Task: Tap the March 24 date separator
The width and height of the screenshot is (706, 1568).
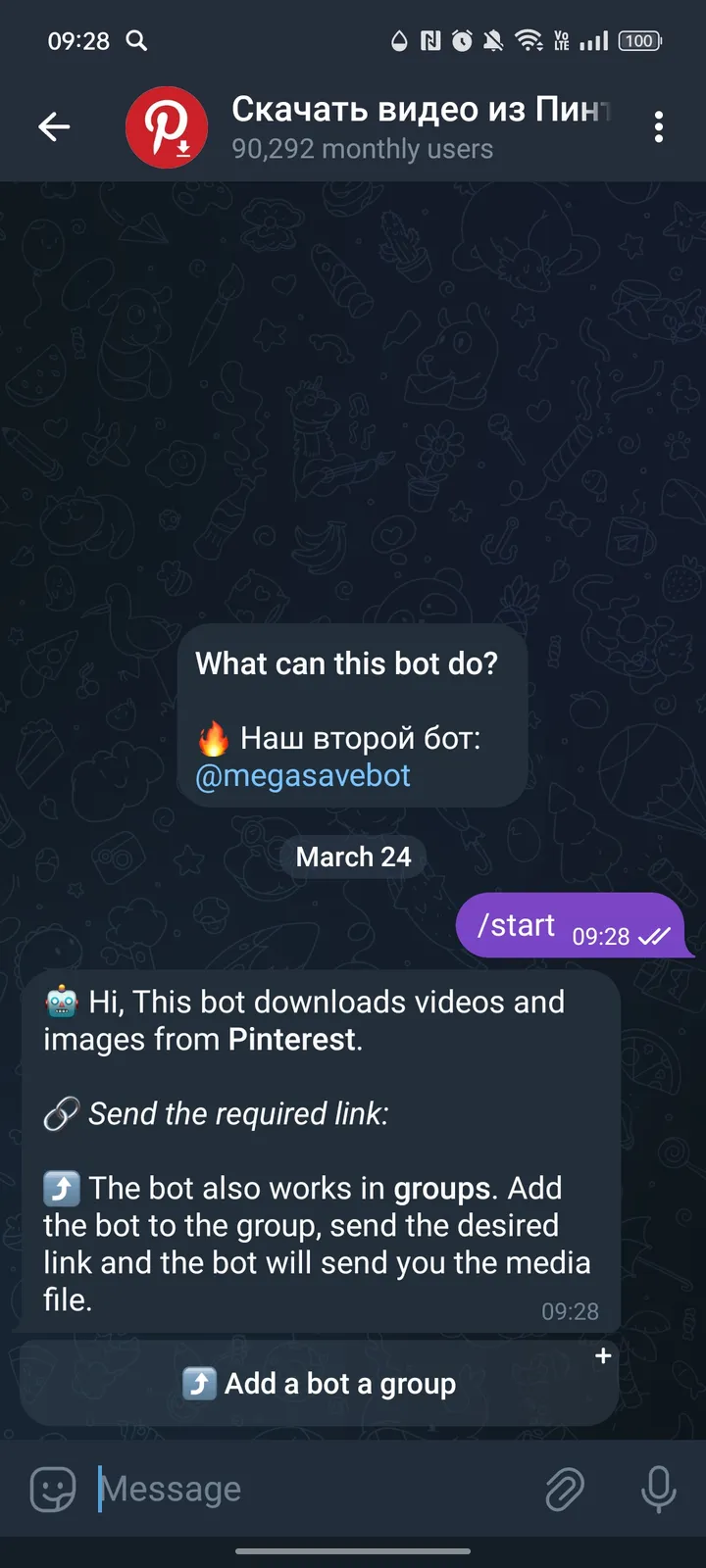Action: point(352,857)
